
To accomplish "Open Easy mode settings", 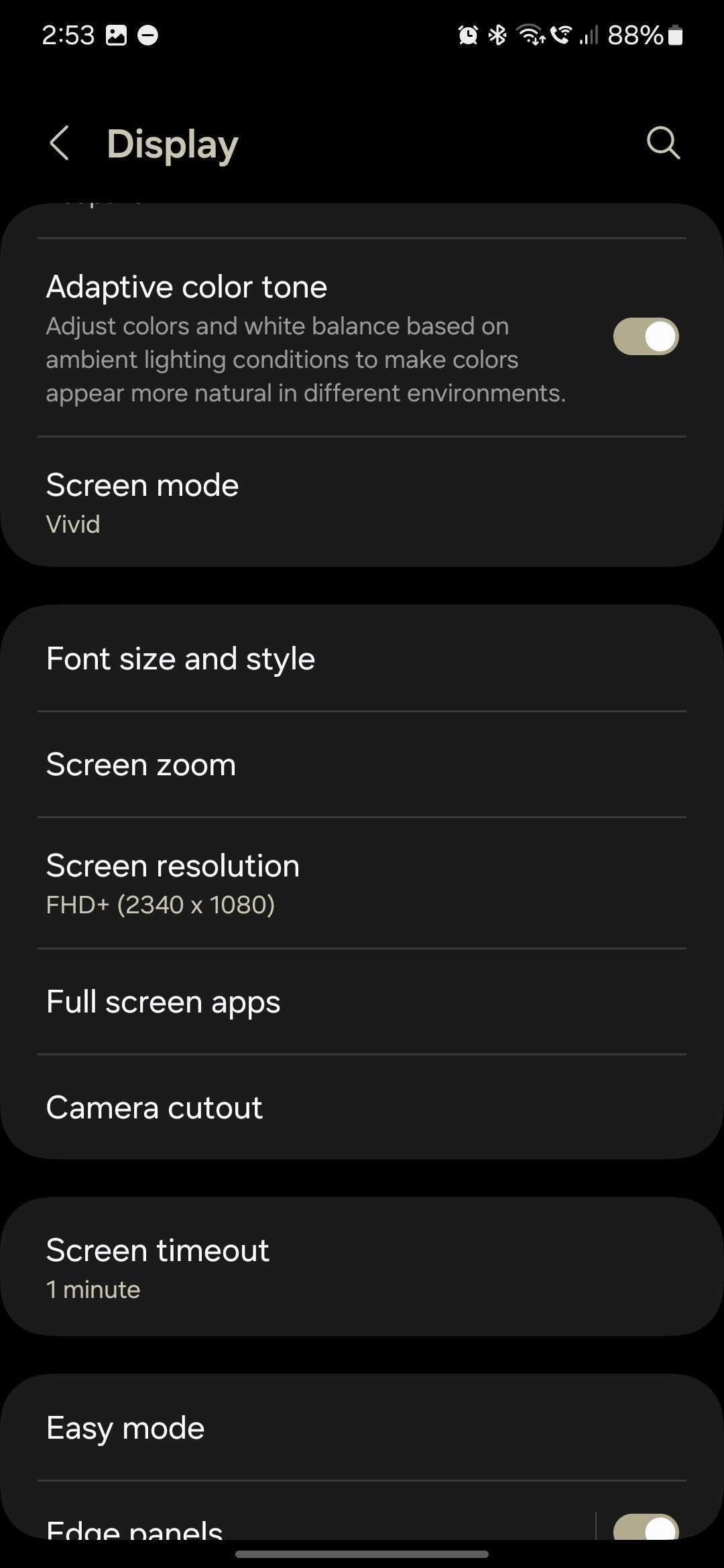I will pos(362,1428).
